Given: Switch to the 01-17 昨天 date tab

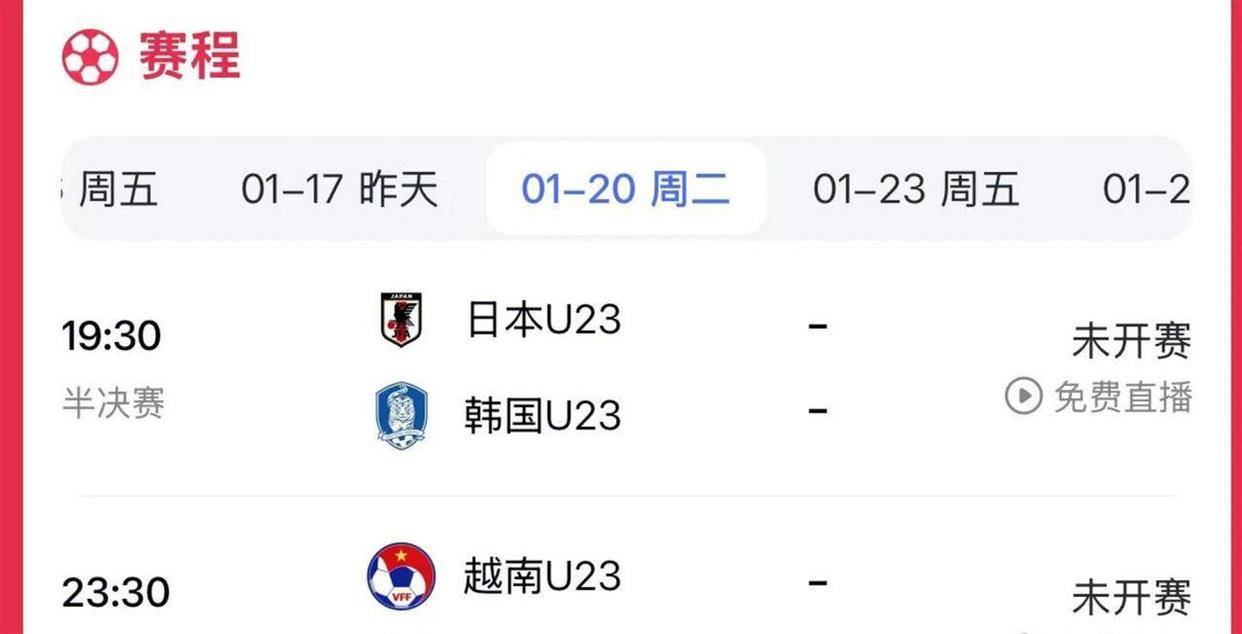Looking at the screenshot, I should [x=339, y=189].
